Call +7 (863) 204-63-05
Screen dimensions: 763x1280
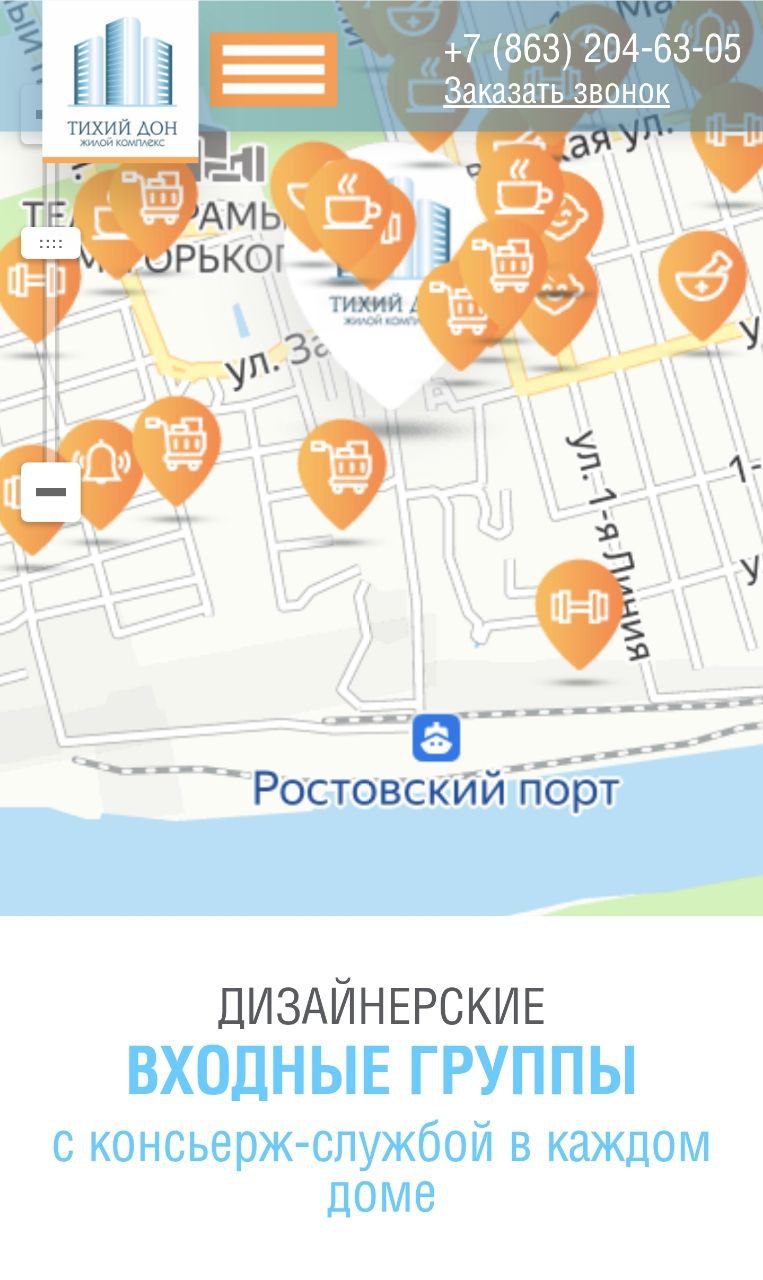point(592,48)
